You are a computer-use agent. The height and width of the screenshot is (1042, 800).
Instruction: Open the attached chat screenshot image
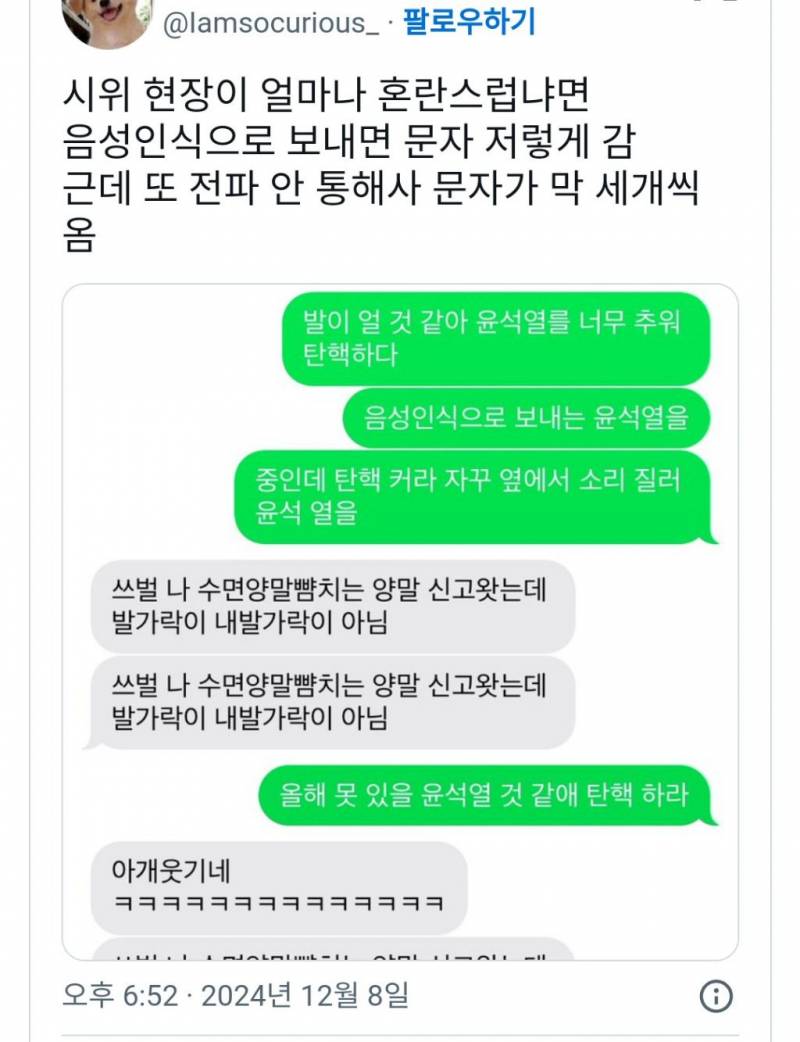click(x=400, y=622)
